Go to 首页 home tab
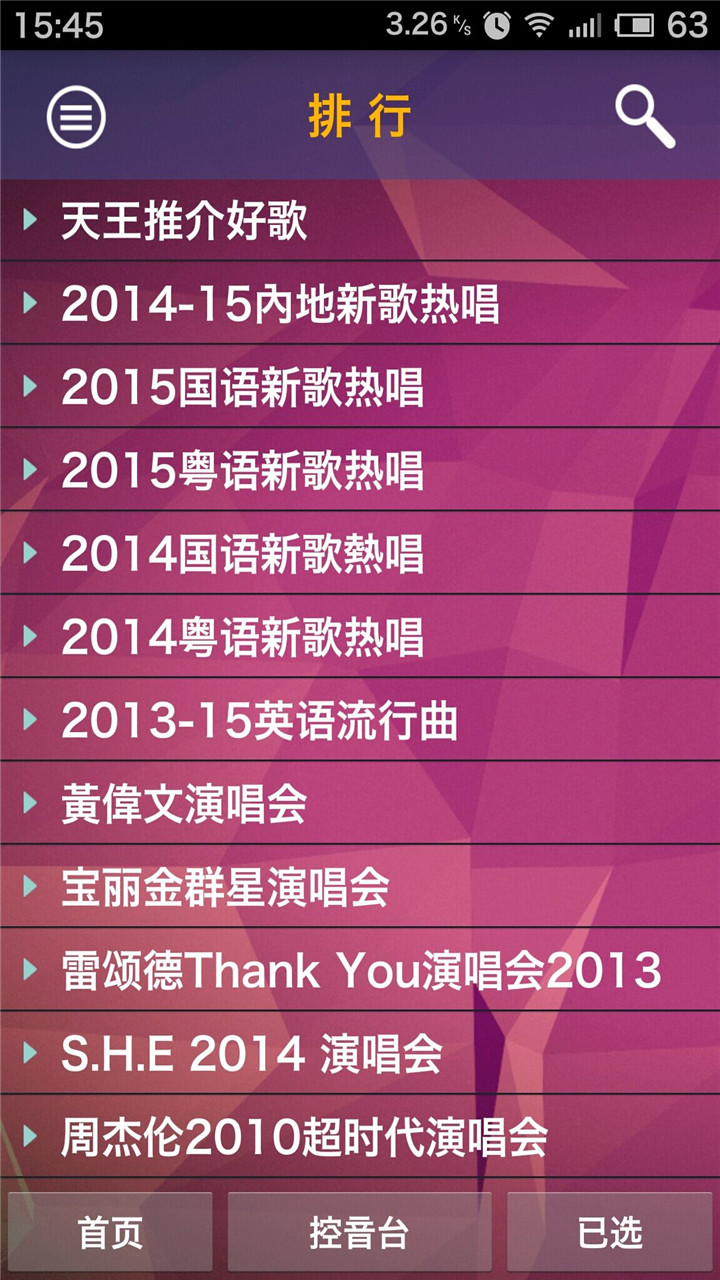This screenshot has width=720, height=1280. (x=110, y=1233)
